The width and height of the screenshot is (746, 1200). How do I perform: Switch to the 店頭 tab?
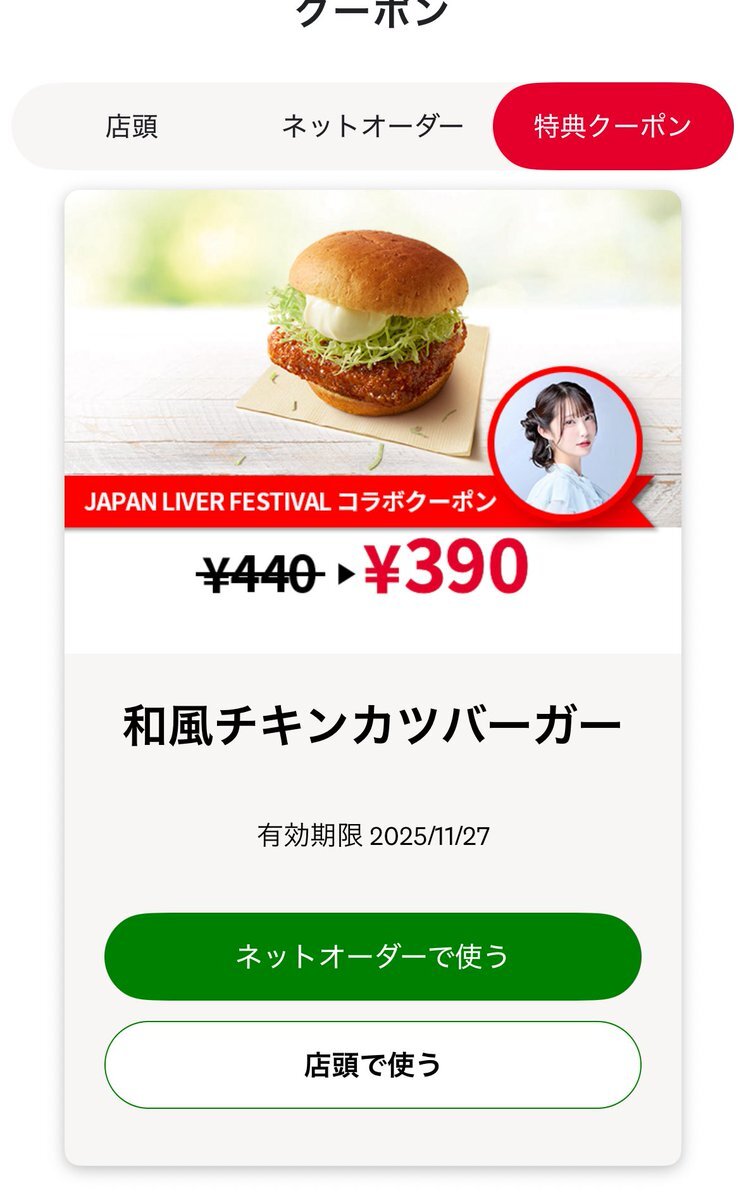point(132,127)
